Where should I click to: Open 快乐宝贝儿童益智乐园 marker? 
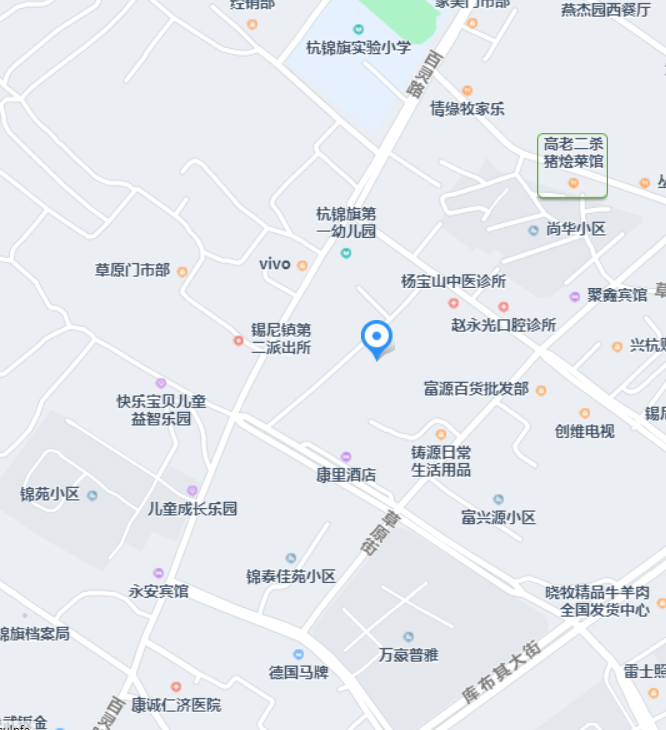click(161, 383)
